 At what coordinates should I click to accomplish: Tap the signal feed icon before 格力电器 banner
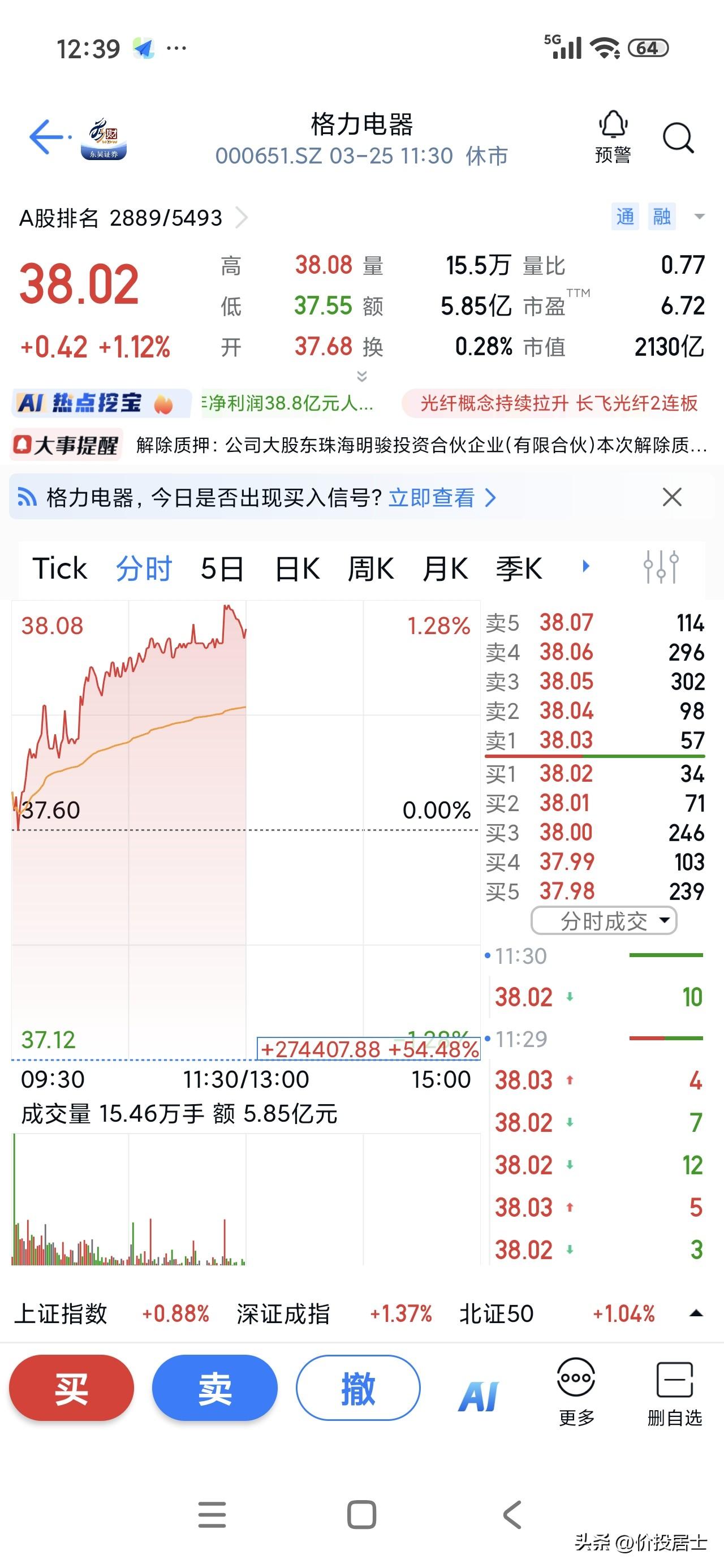tap(25, 497)
